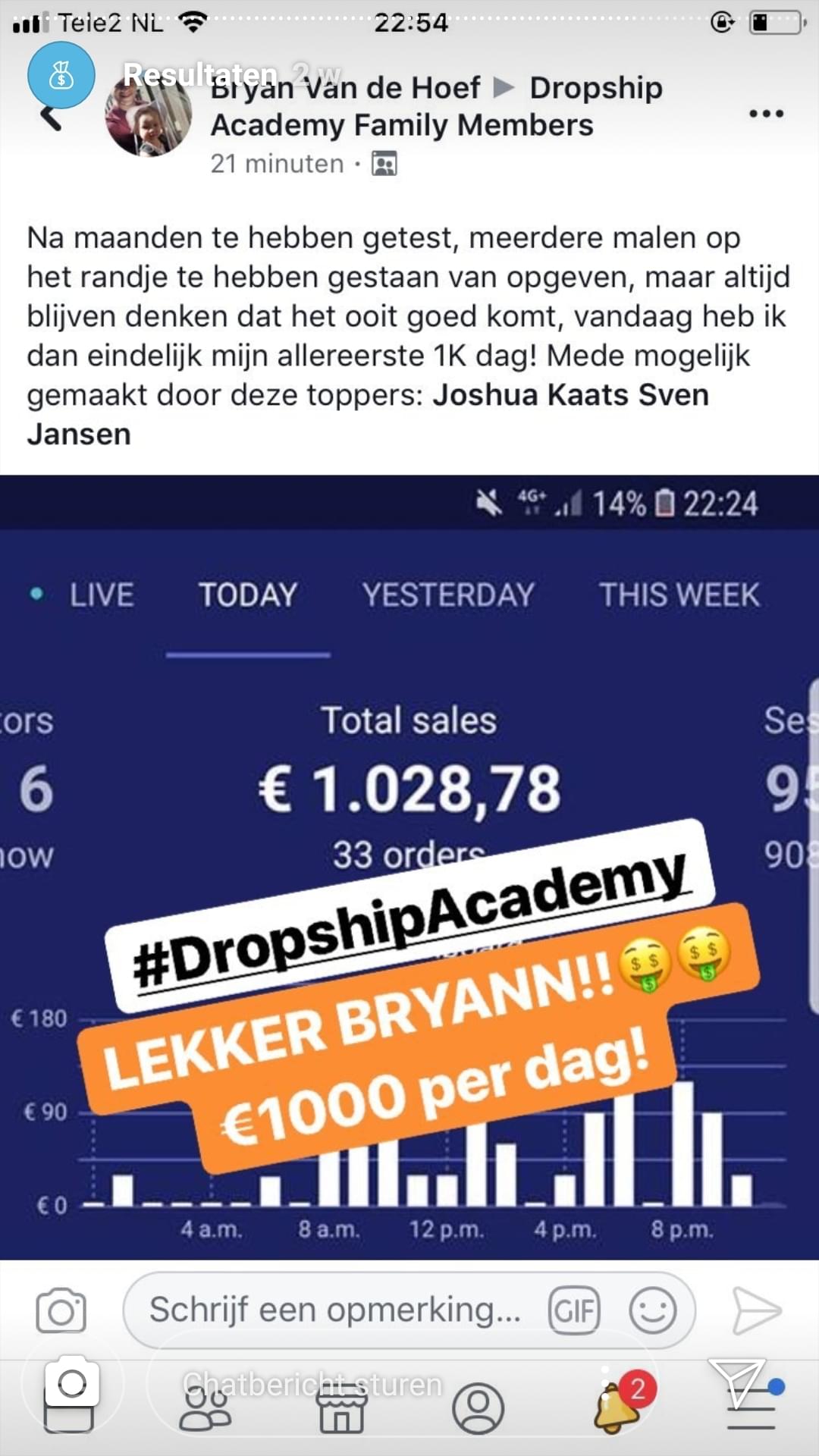Open the Resultaten highlight avatar
Image resolution: width=819 pixels, height=1456 pixels.
[61, 76]
